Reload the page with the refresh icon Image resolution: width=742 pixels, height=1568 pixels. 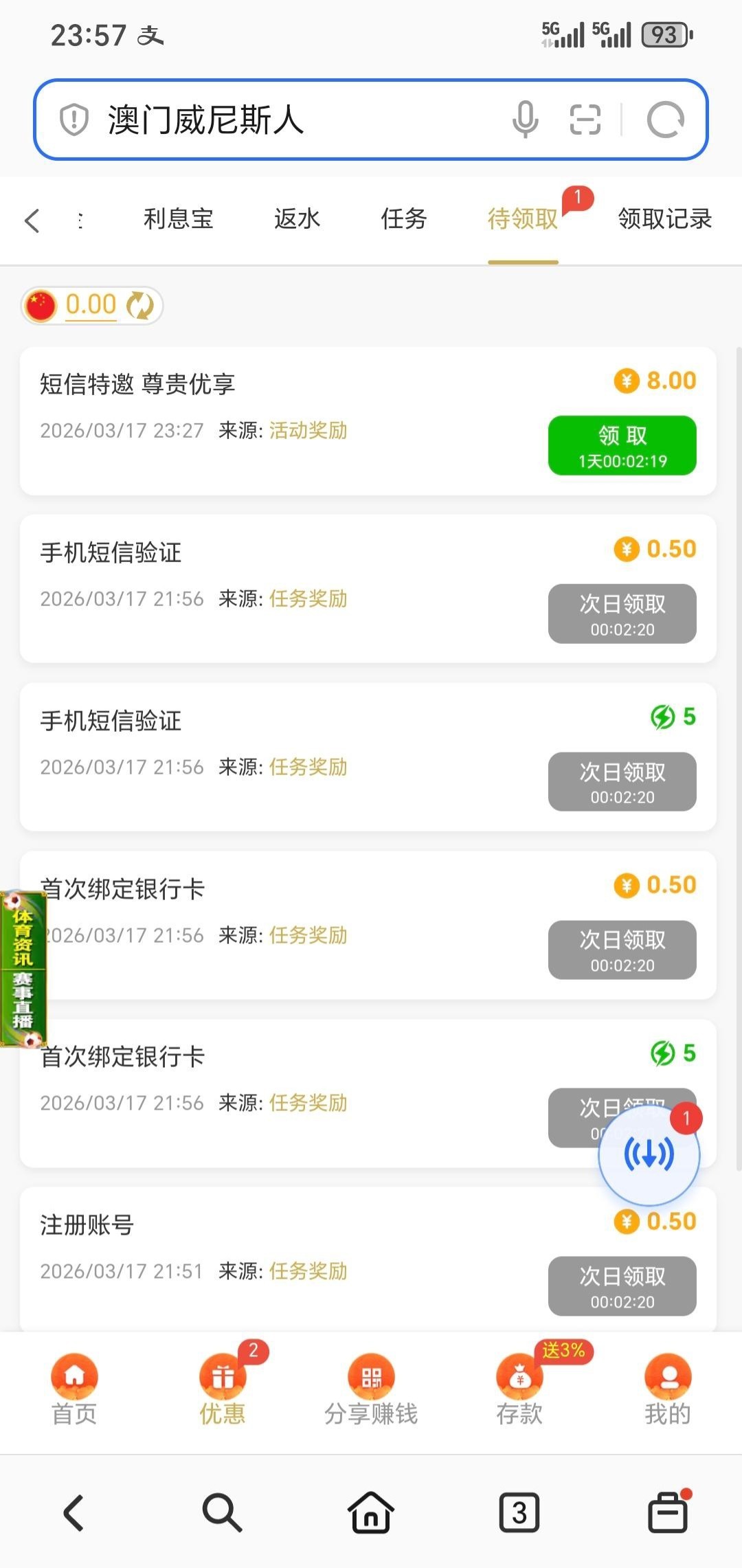(665, 120)
